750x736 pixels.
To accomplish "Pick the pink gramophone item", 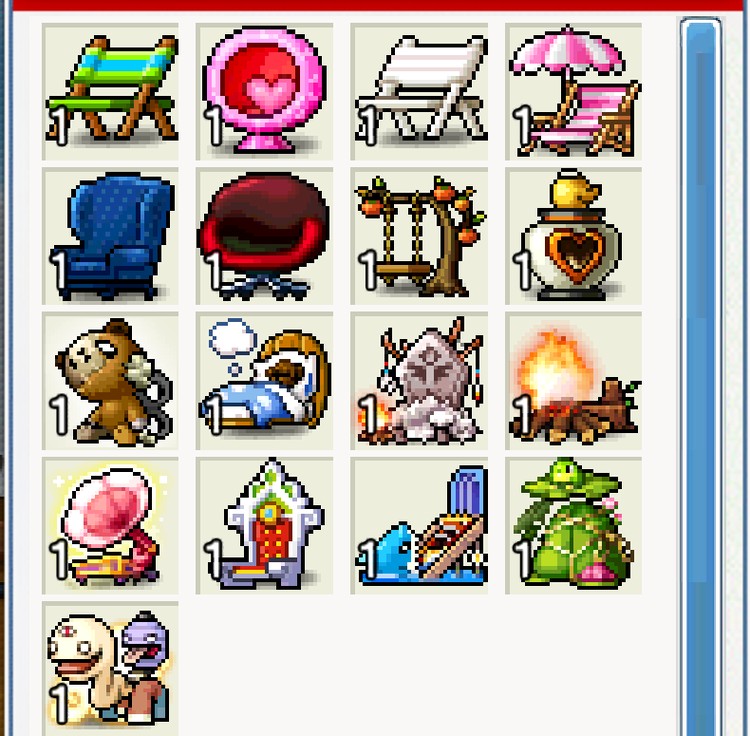I will 110,527.
